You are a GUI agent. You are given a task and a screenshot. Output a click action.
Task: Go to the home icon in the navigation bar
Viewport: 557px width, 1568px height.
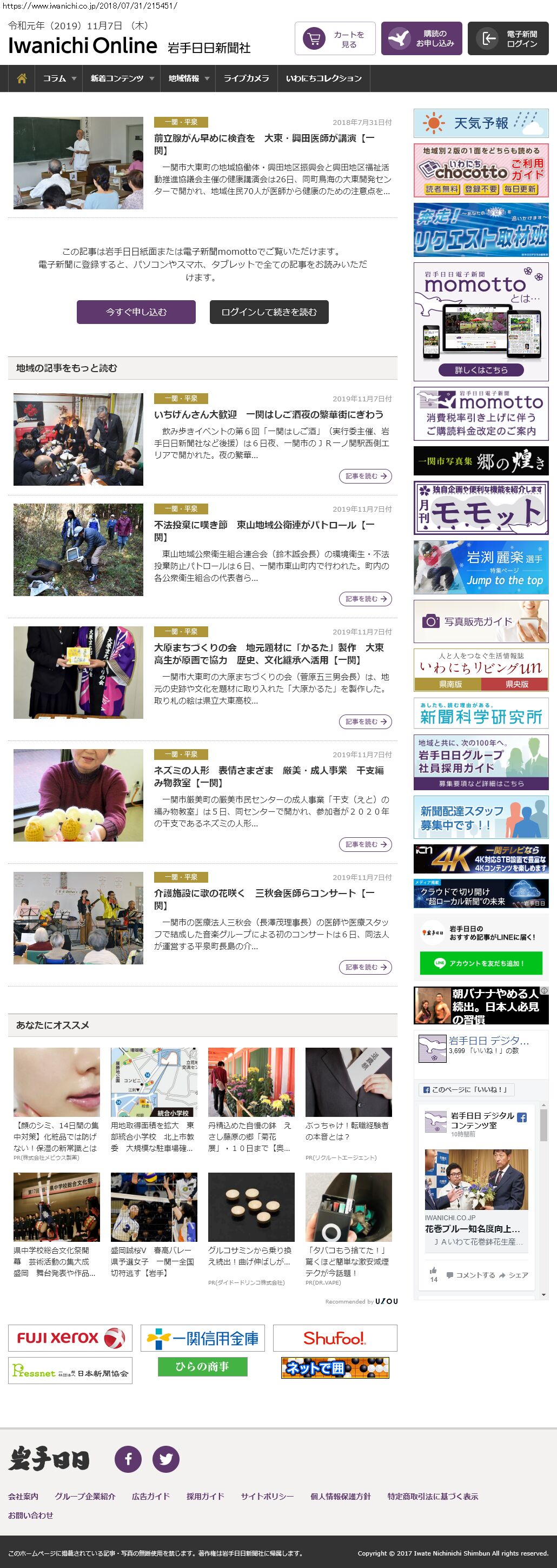22,78
